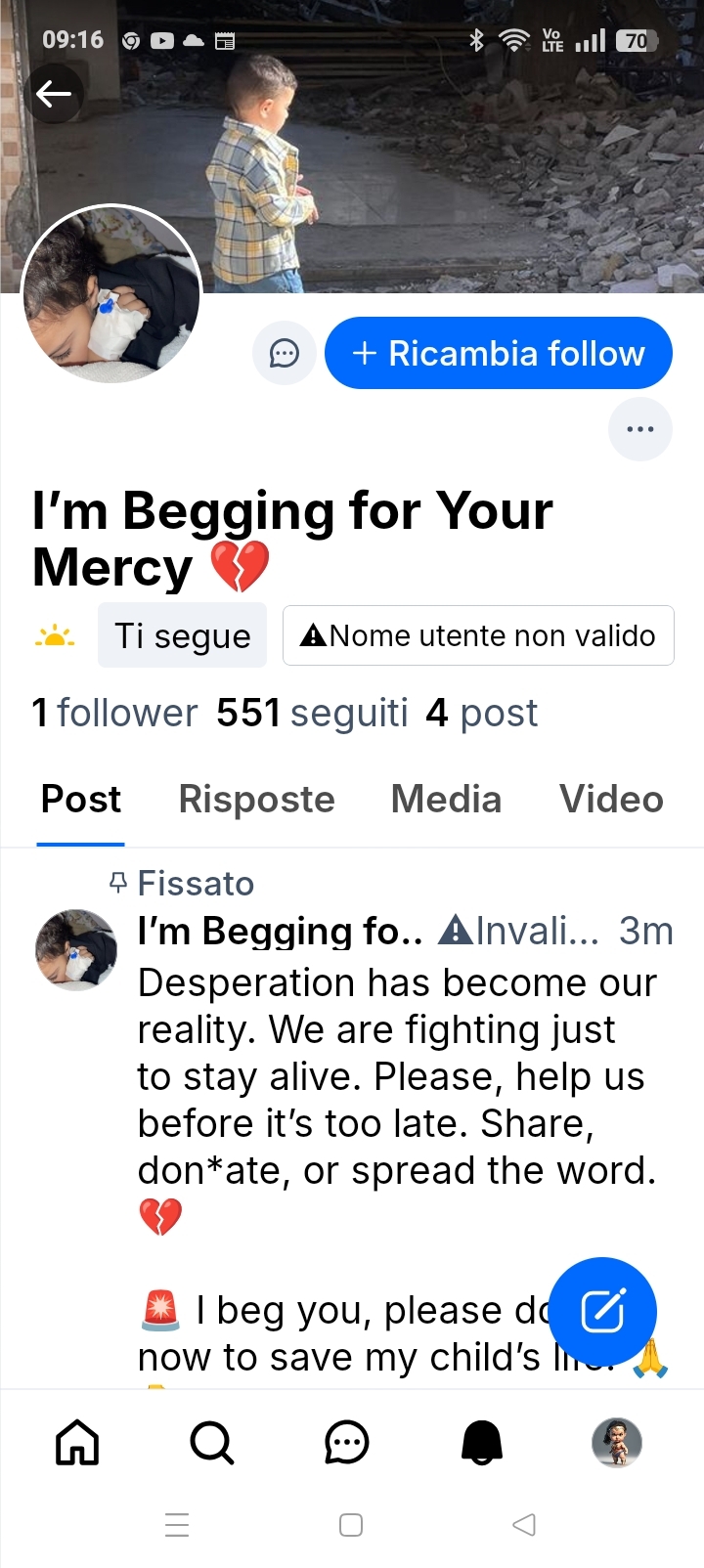Go to the Home feed
Screen dimensions: 704x1568
[x=77, y=1442]
